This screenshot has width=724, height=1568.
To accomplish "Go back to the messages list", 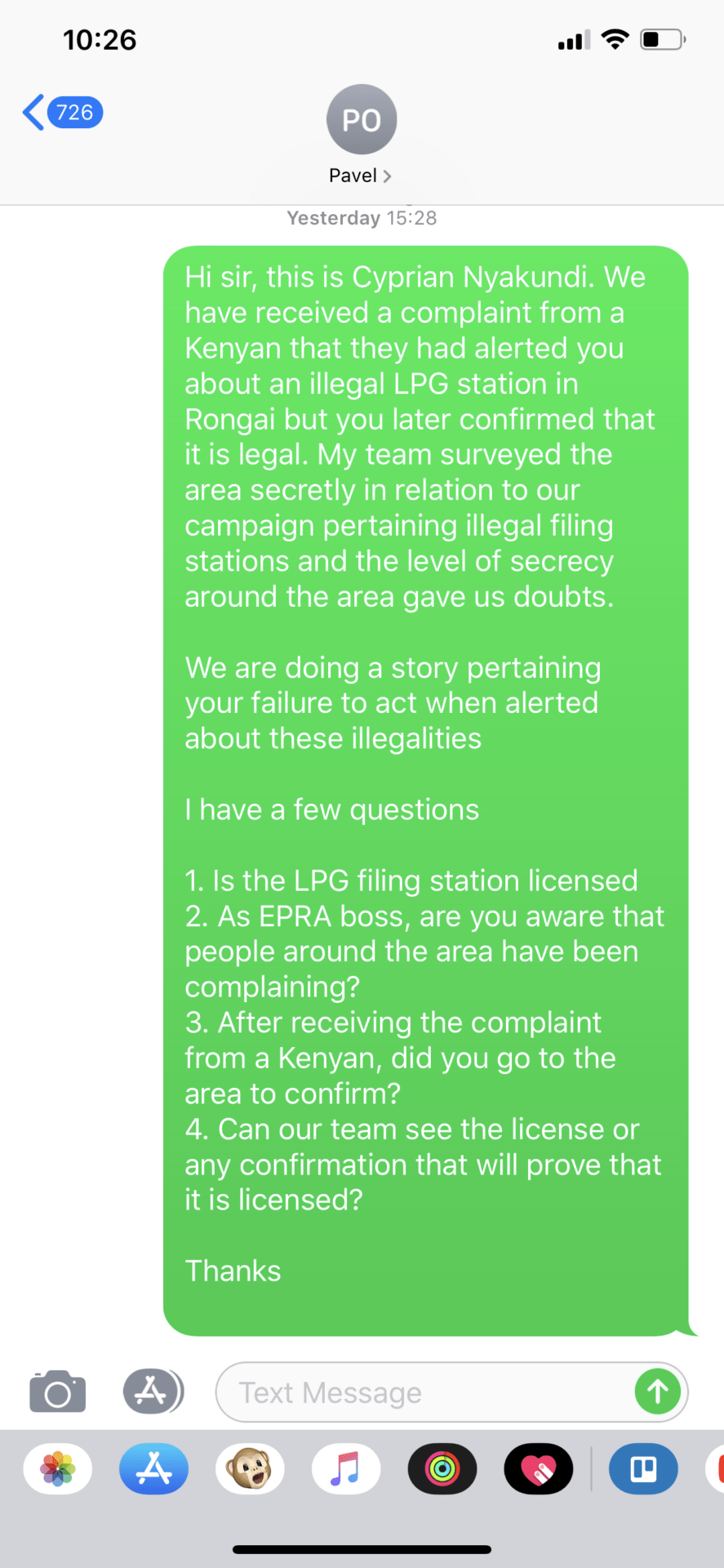I will (x=62, y=113).
